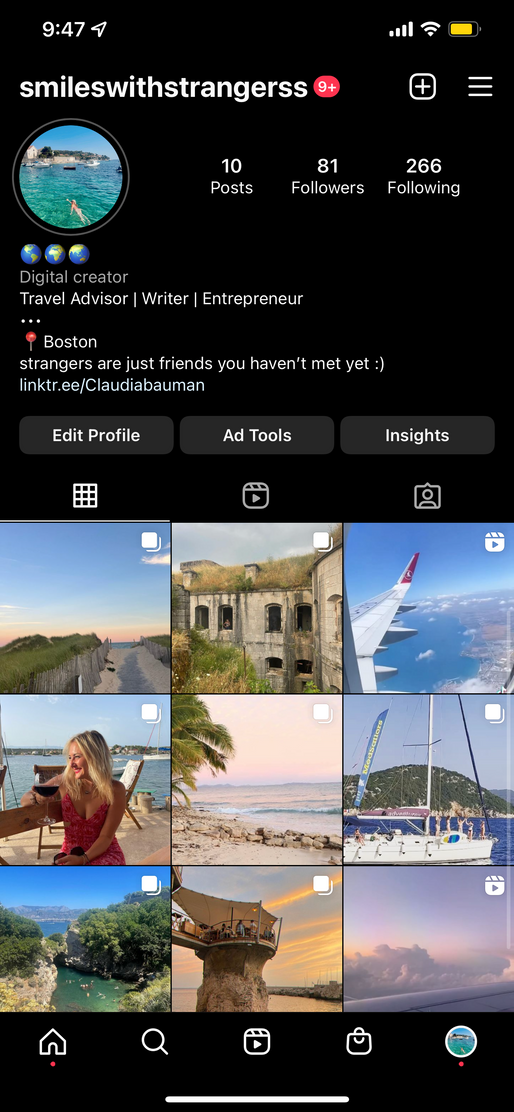514x1112 pixels.
Task: Tap the create new post plus icon
Action: [x=423, y=87]
